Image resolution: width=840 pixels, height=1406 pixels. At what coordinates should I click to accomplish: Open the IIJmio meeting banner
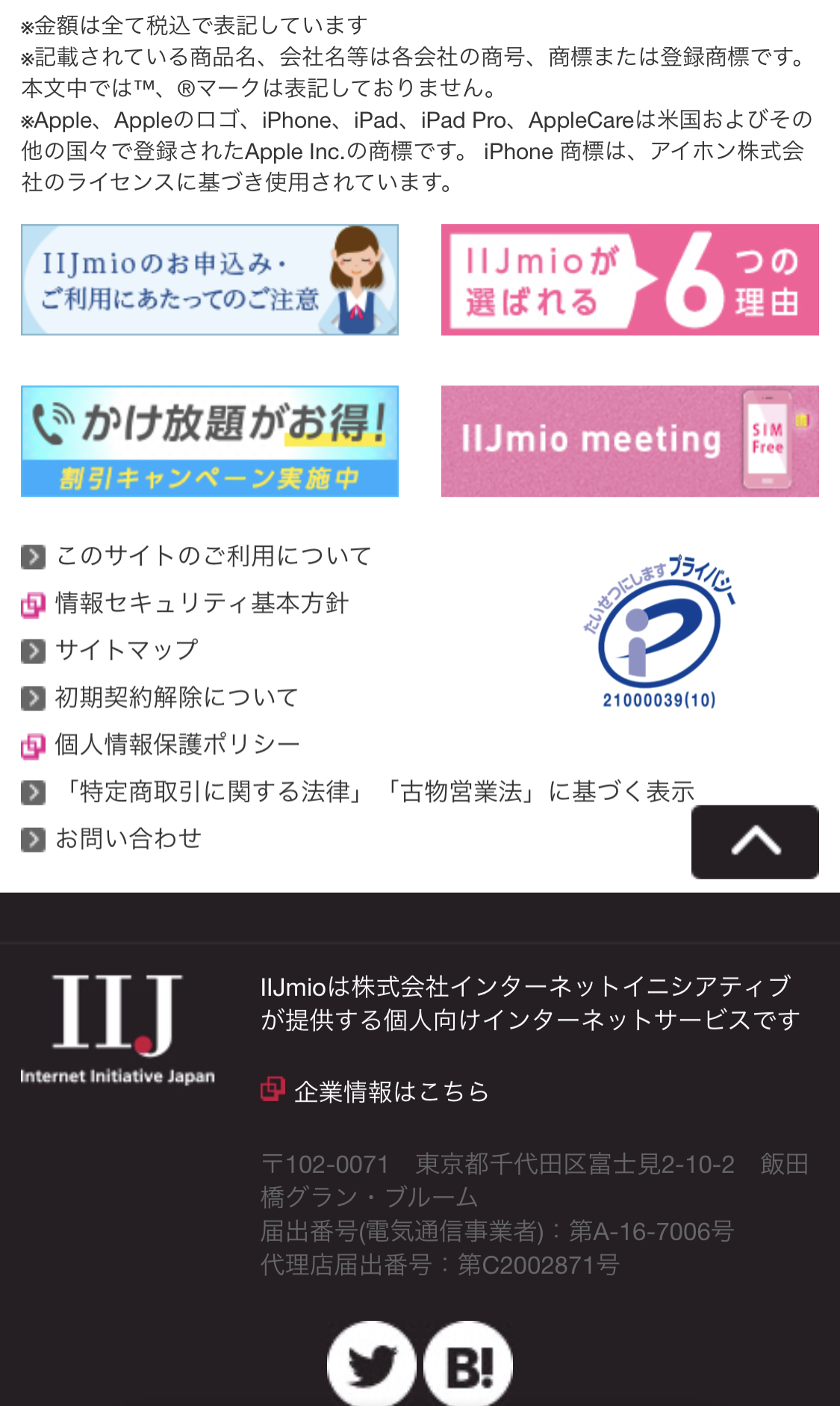tap(629, 442)
